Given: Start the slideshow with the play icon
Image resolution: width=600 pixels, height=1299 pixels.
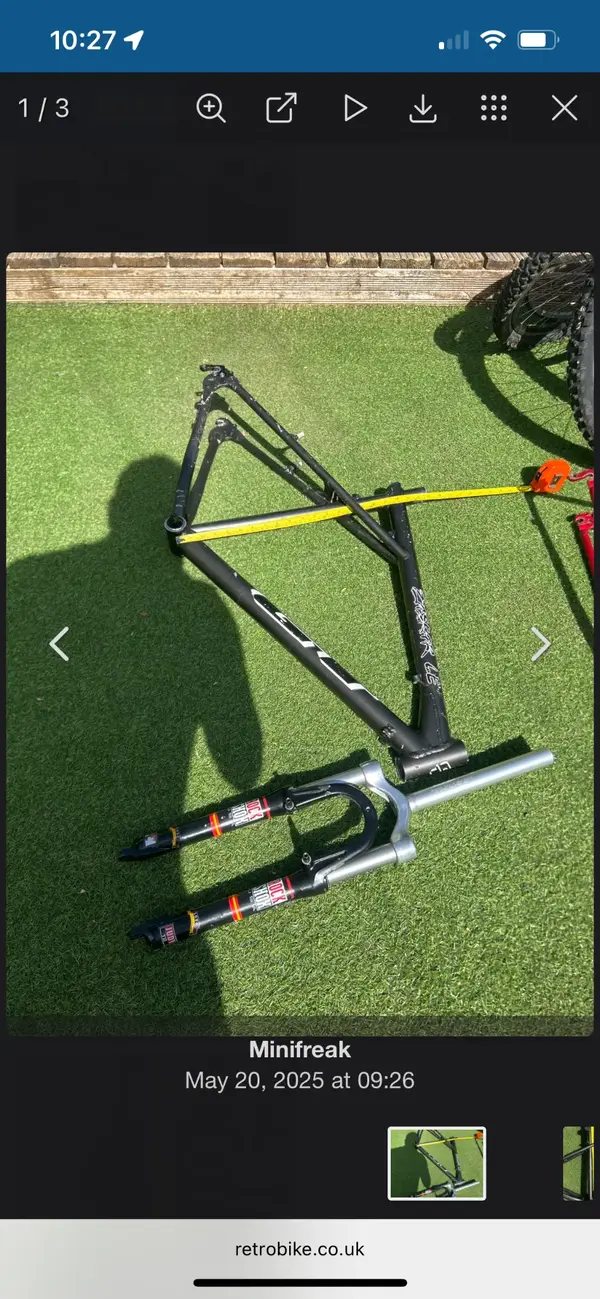Looking at the screenshot, I should pos(355,108).
